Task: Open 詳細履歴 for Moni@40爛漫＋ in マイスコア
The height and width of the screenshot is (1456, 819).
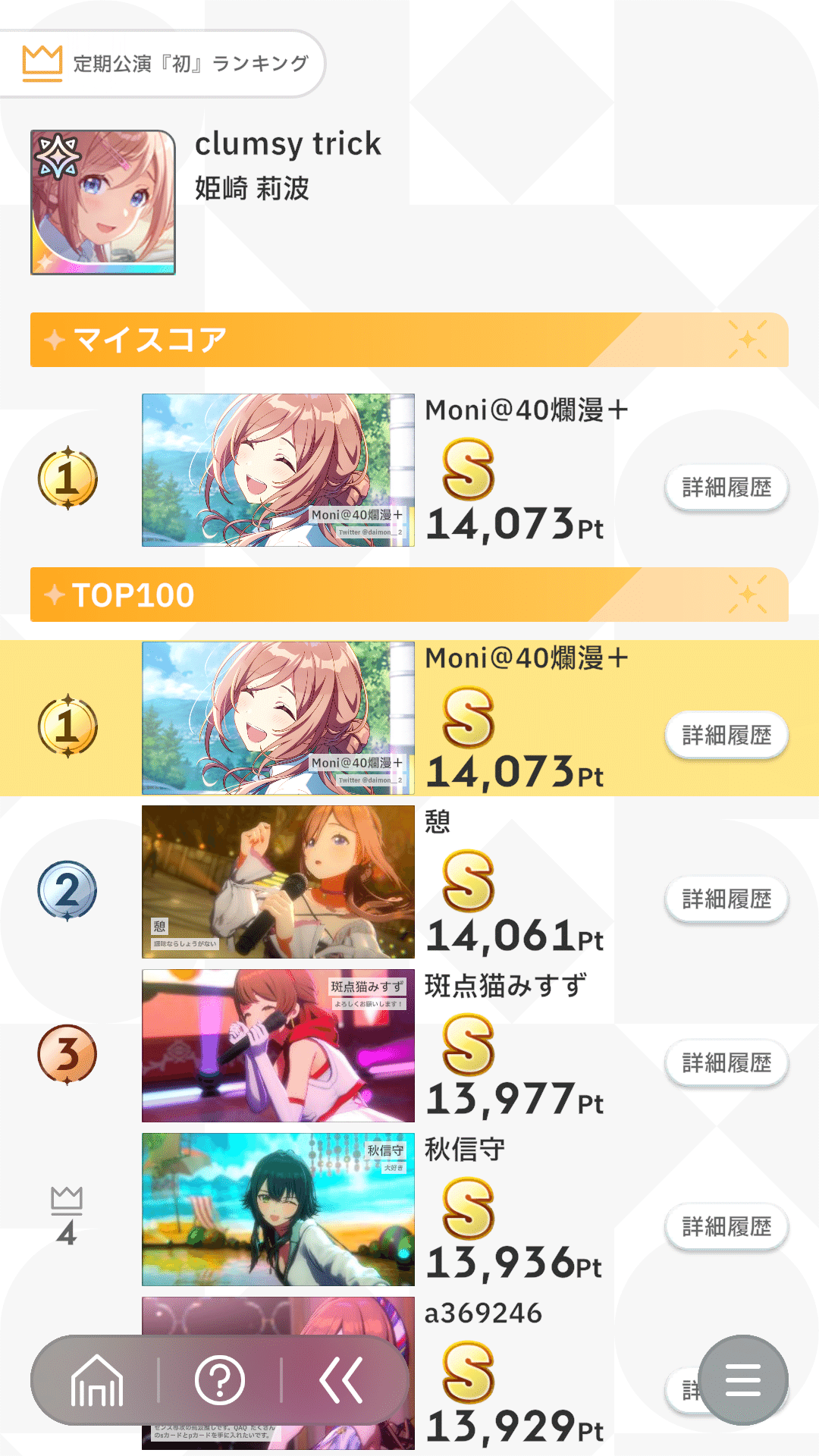Action: 726,487
